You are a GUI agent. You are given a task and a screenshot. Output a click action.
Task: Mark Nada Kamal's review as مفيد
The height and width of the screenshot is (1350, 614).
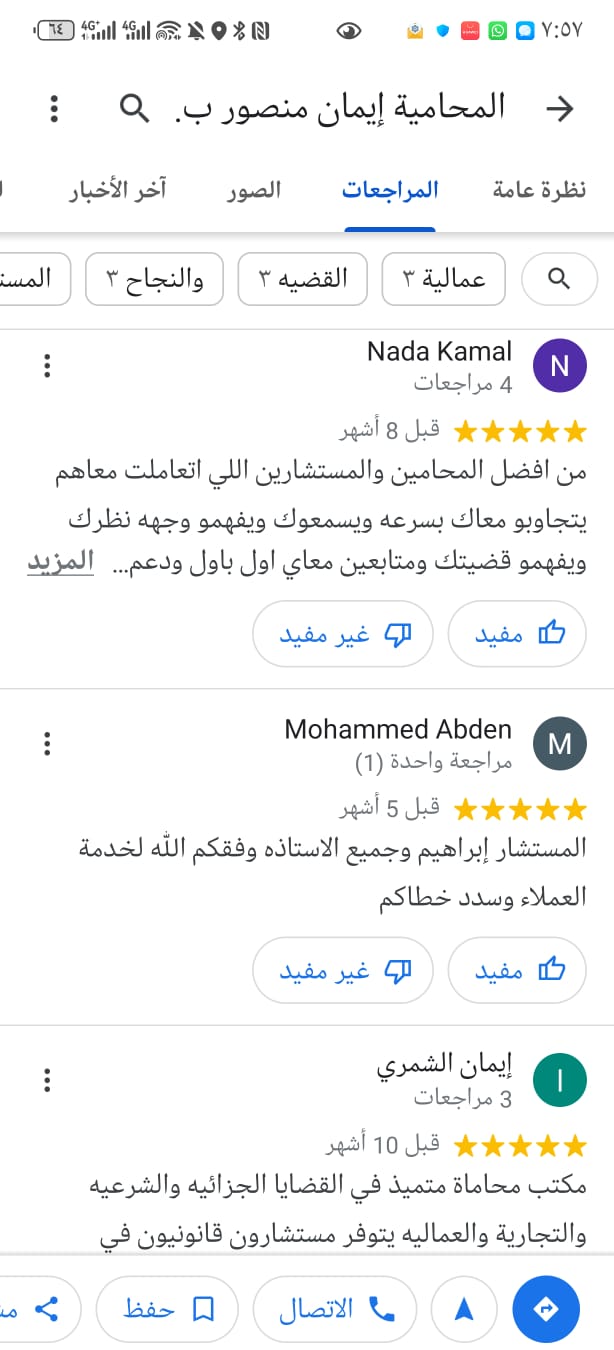517,634
